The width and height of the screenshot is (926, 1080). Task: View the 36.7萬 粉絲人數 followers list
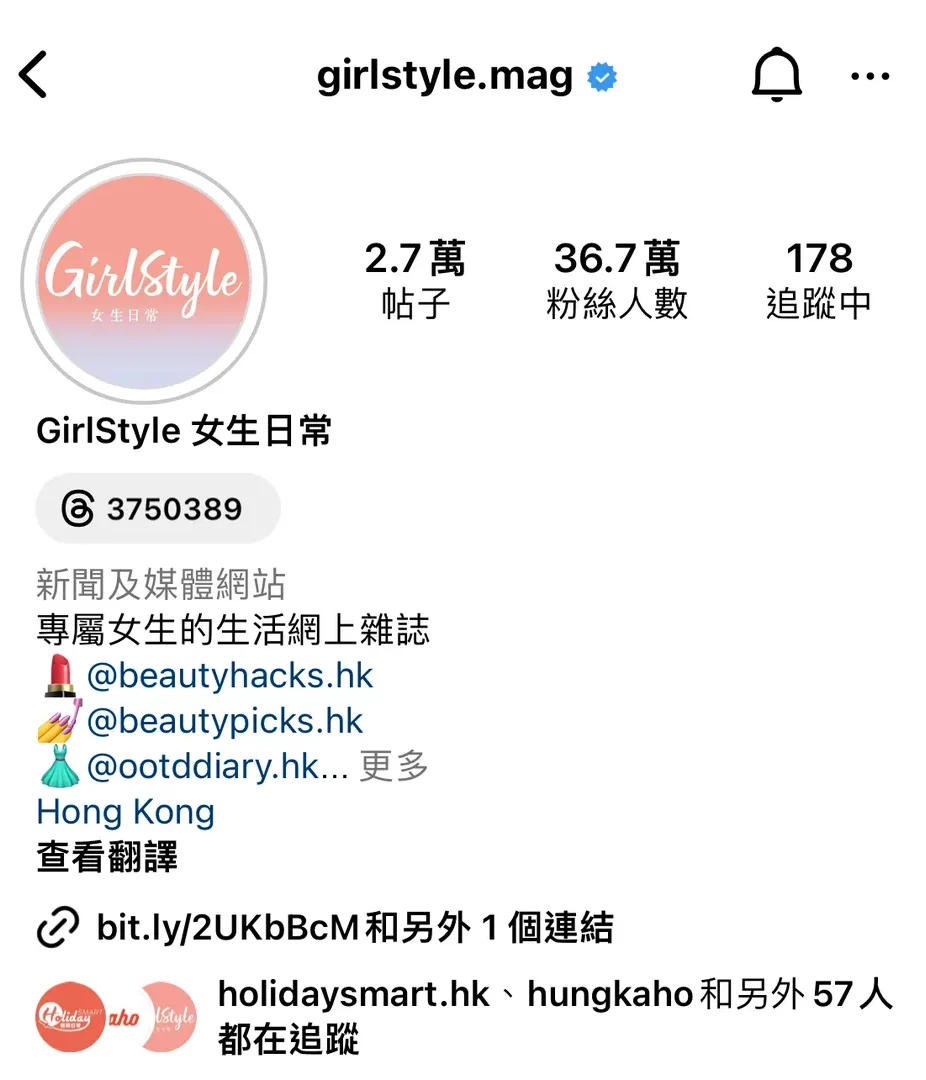(617, 280)
